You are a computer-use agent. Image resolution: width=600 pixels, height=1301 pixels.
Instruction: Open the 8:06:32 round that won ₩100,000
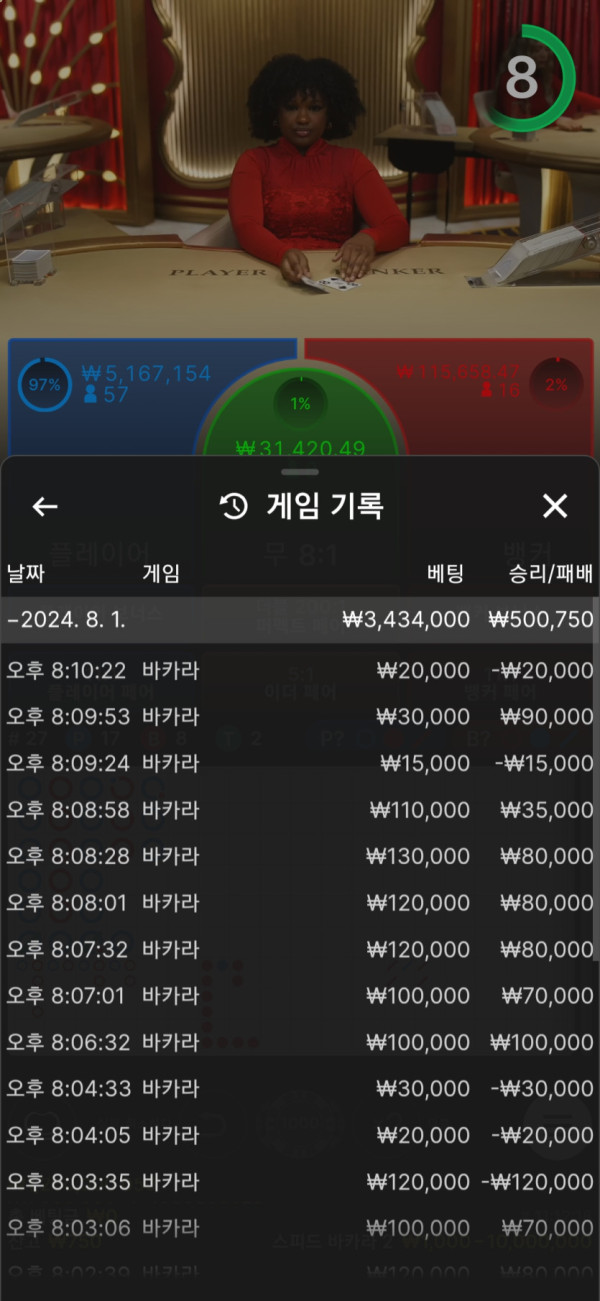point(298,1042)
